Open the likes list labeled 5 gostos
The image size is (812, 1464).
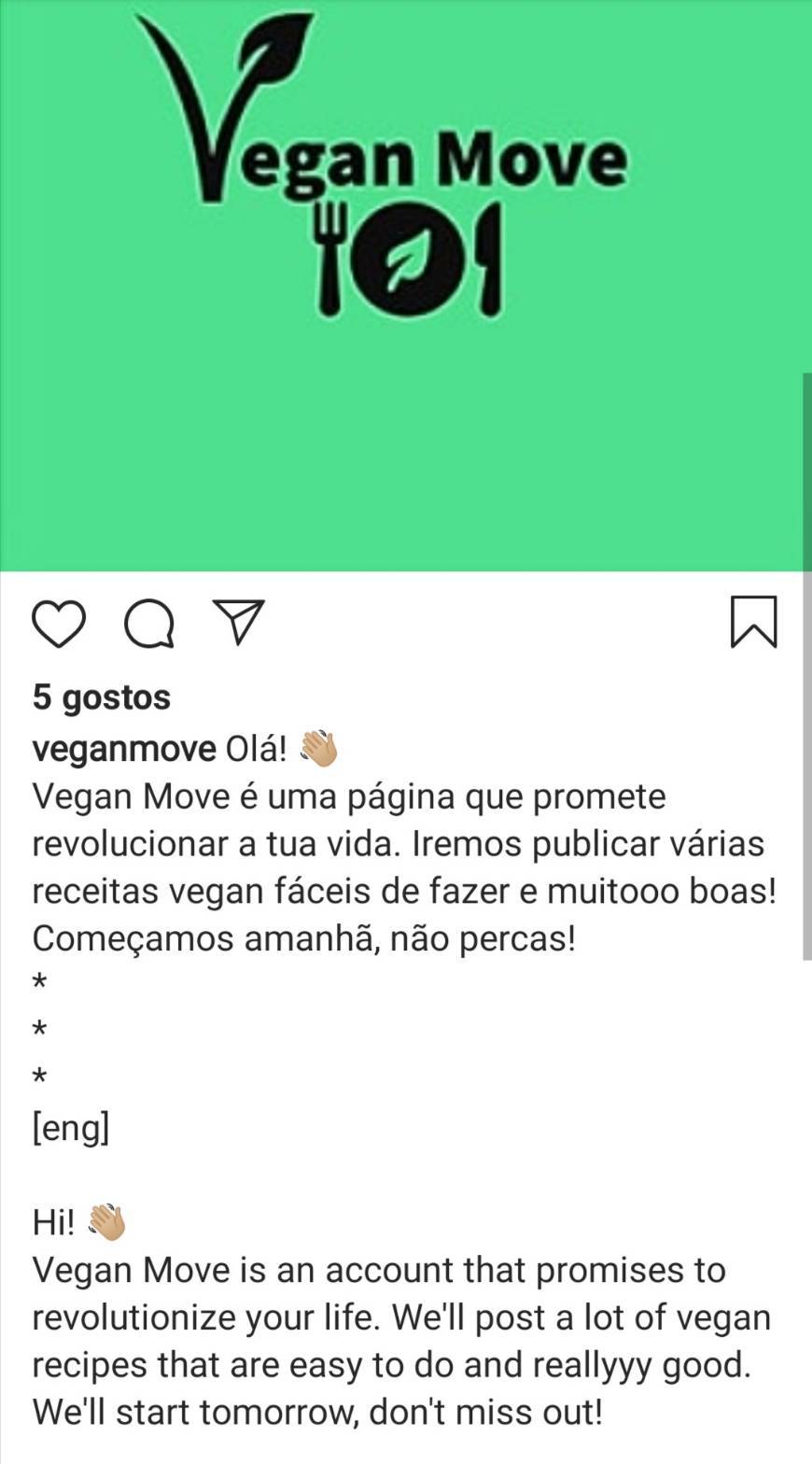tap(101, 697)
